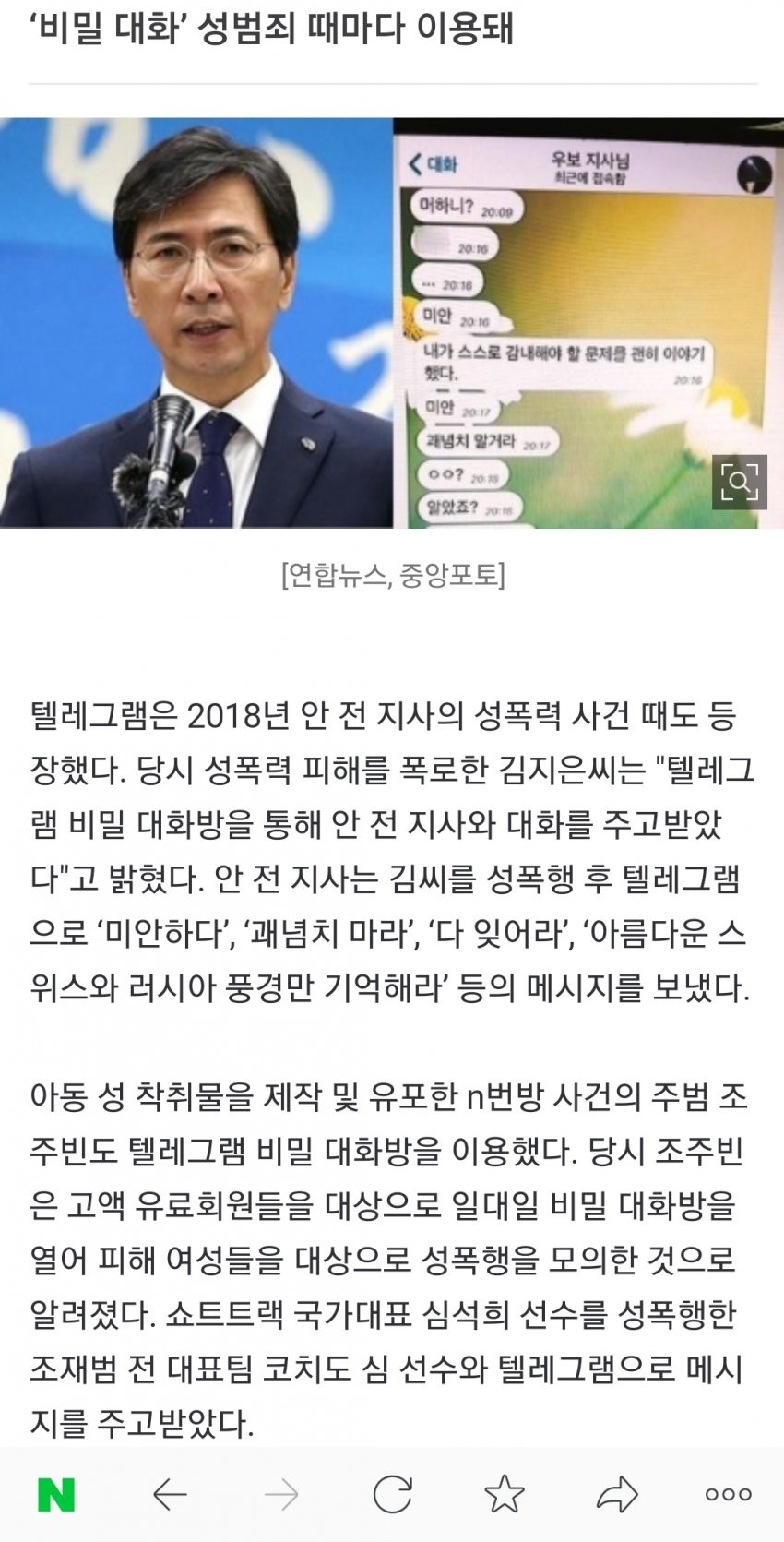784x1542 pixels.
Task: Bookmark this page with the star
Action: coord(505,1494)
